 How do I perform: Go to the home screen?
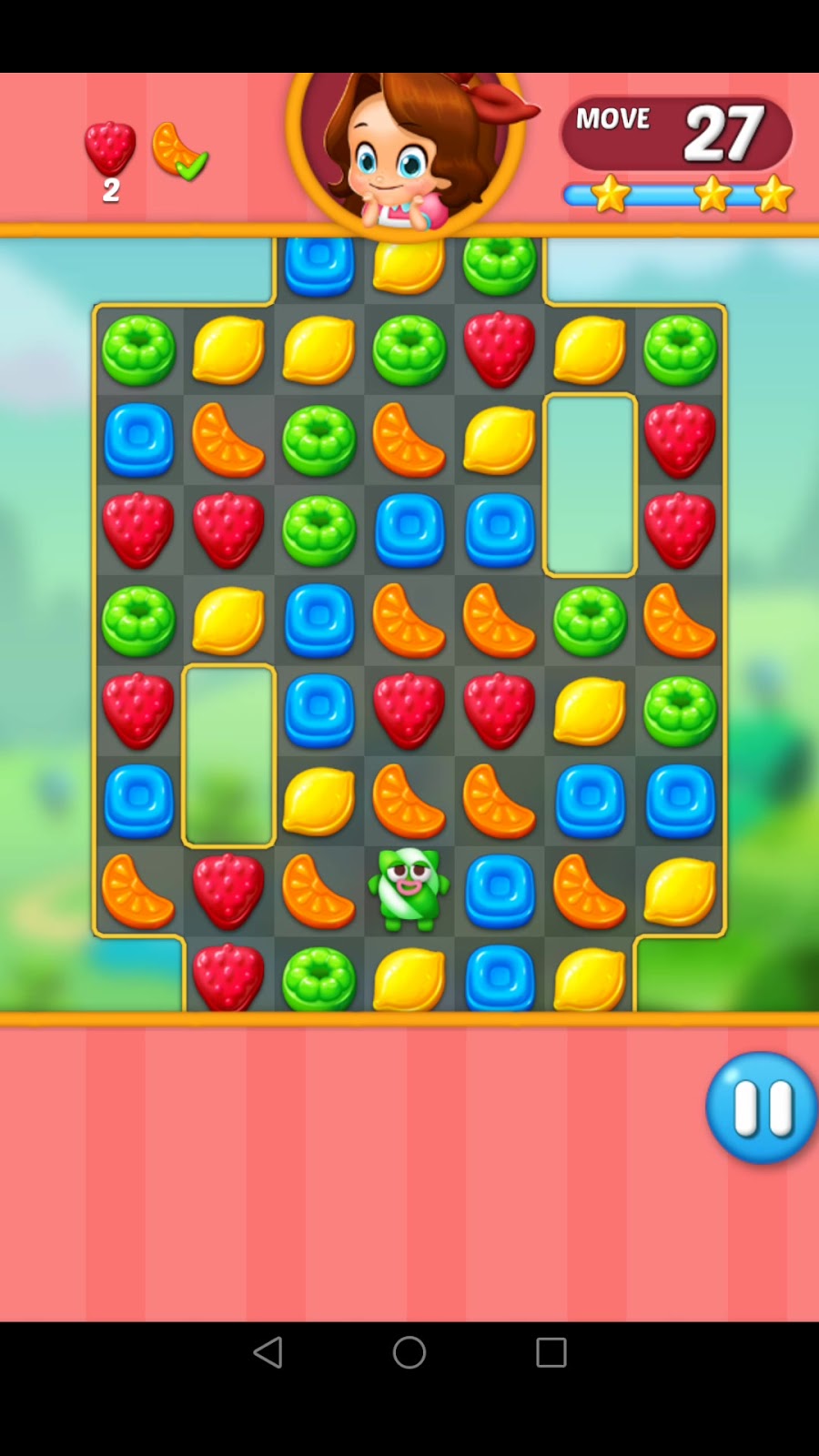pyautogui.click(x=409, y=1352)
